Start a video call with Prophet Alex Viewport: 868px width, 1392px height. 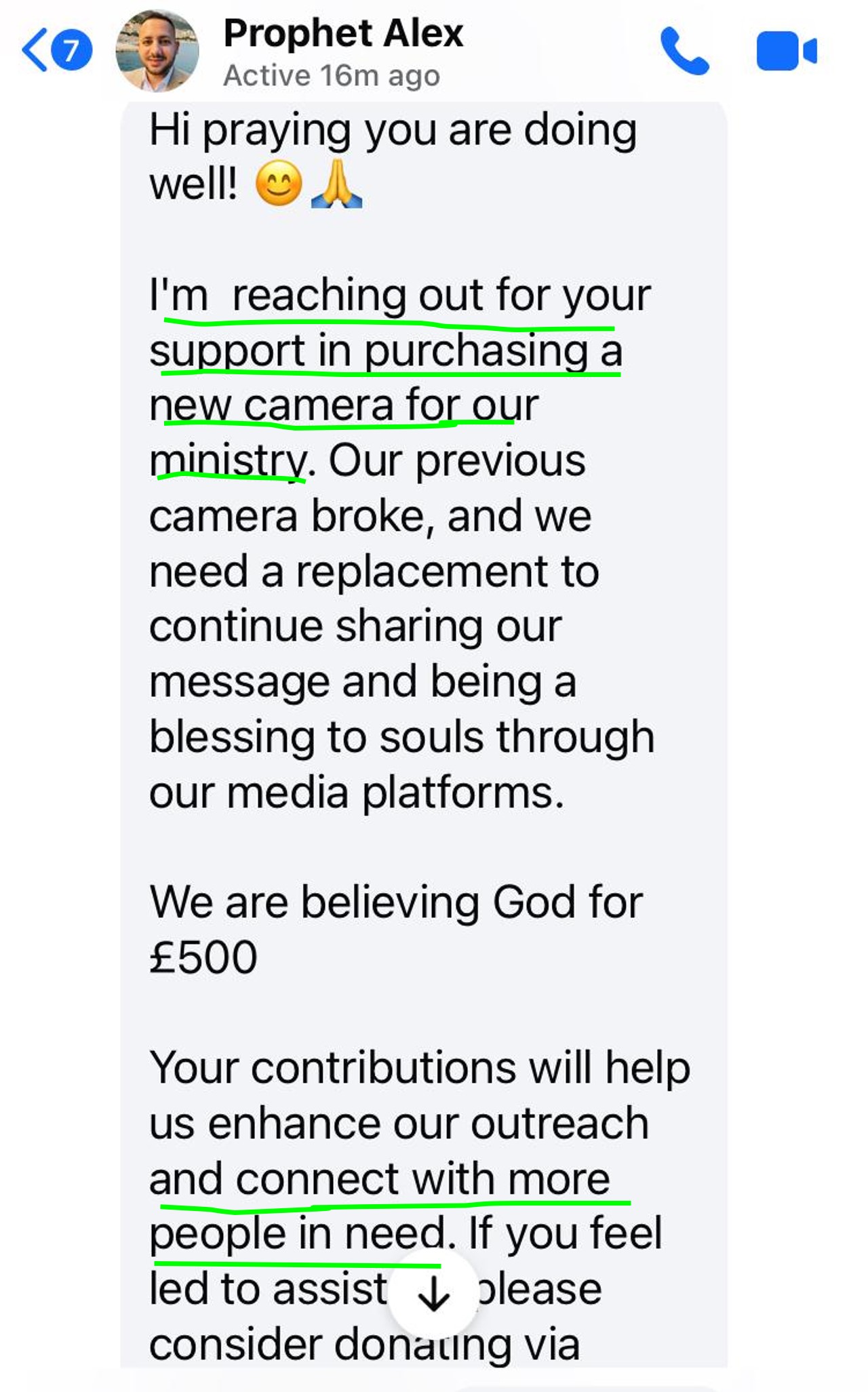787,51
